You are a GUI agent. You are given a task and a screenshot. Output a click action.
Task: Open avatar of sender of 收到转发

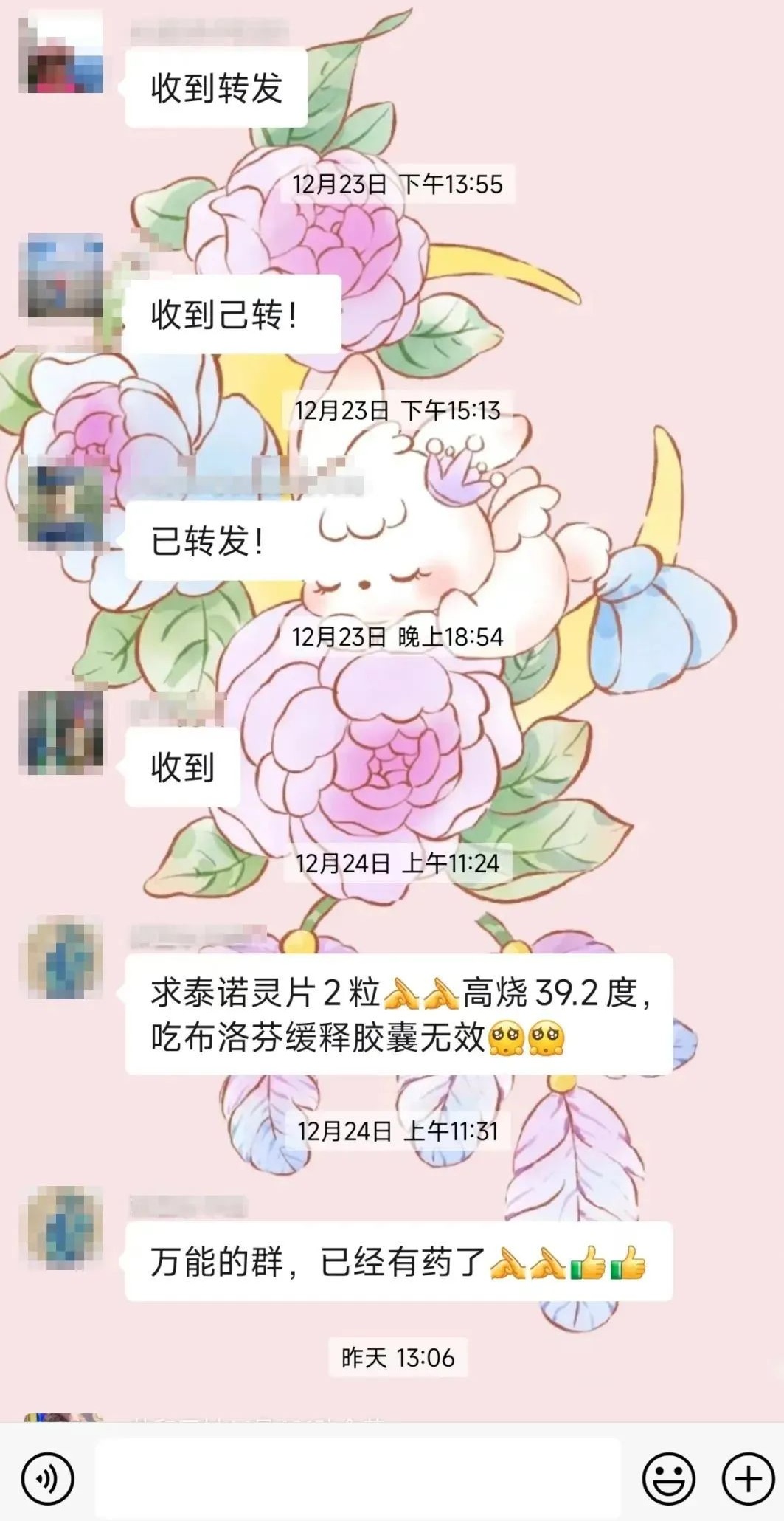pyautogui.click(x=60, y=52)
